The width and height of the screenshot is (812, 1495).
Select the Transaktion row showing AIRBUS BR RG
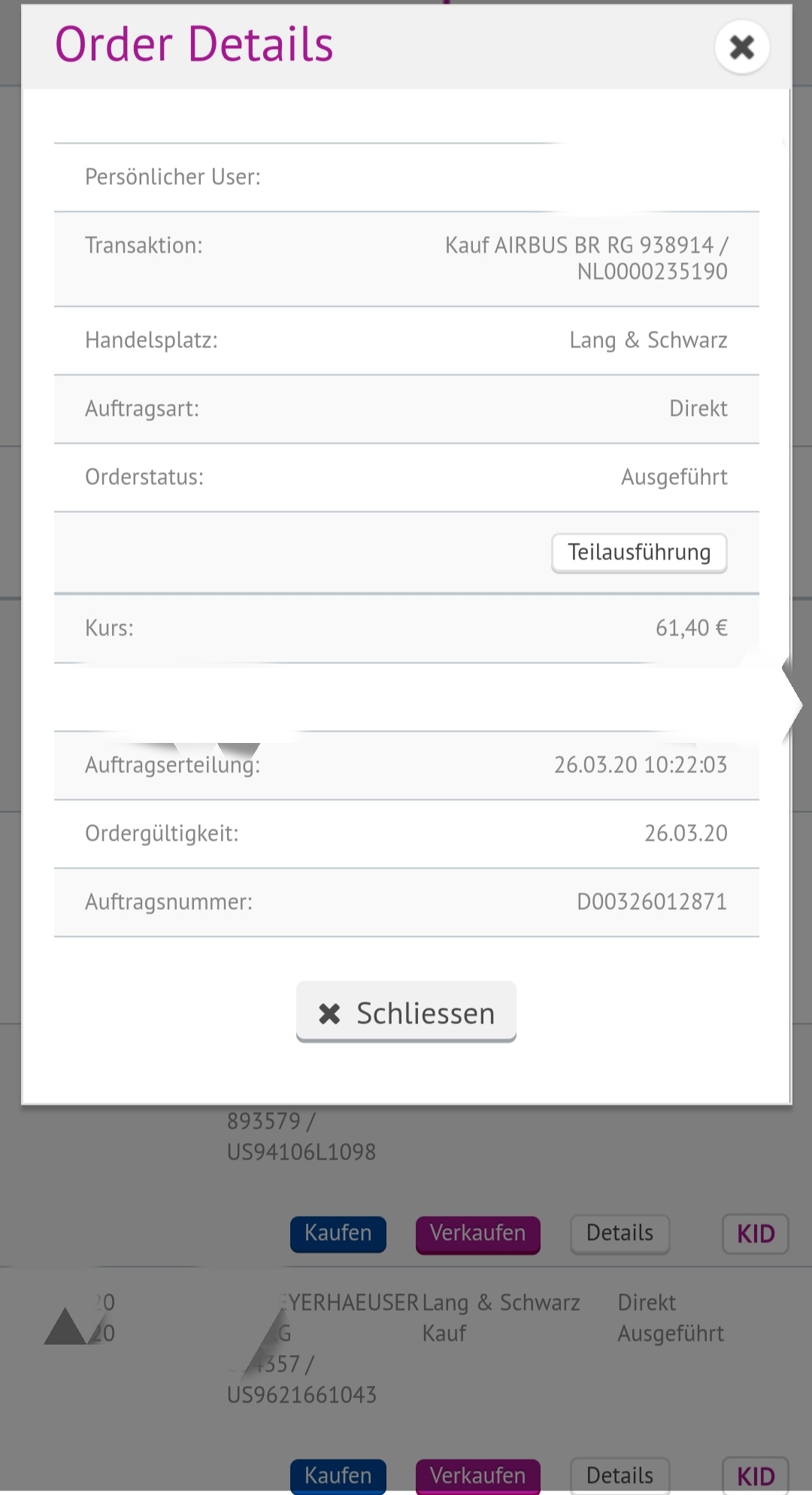pos(406,259)
